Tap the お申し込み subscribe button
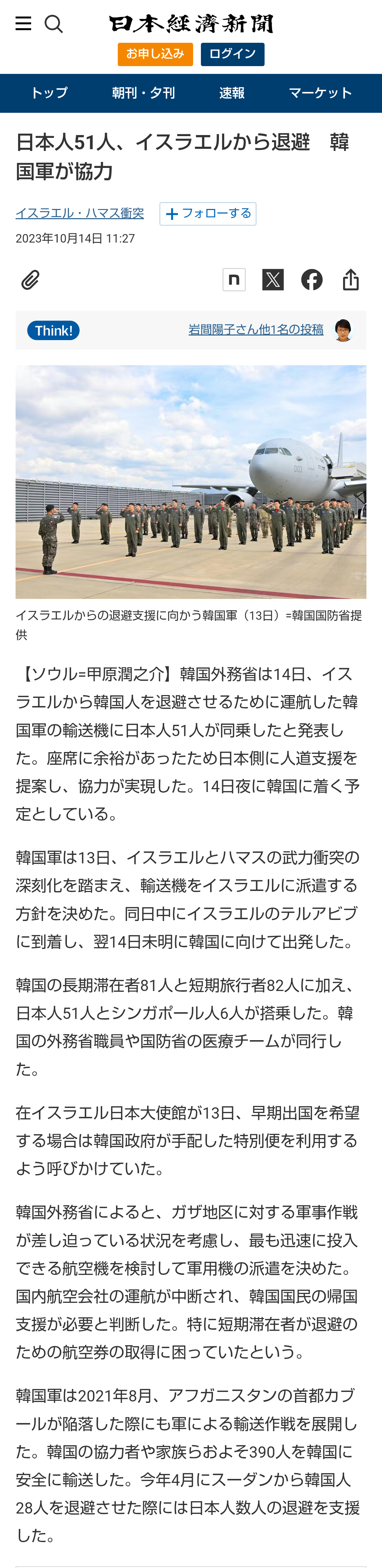Image resolution: width=382 pixels, height=1568 pixels. click(x=155, y=54)
